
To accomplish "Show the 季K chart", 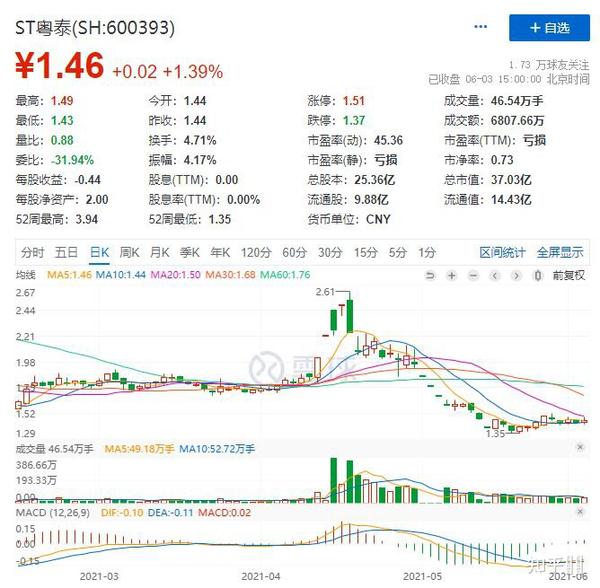I will (x=191, y=252).
